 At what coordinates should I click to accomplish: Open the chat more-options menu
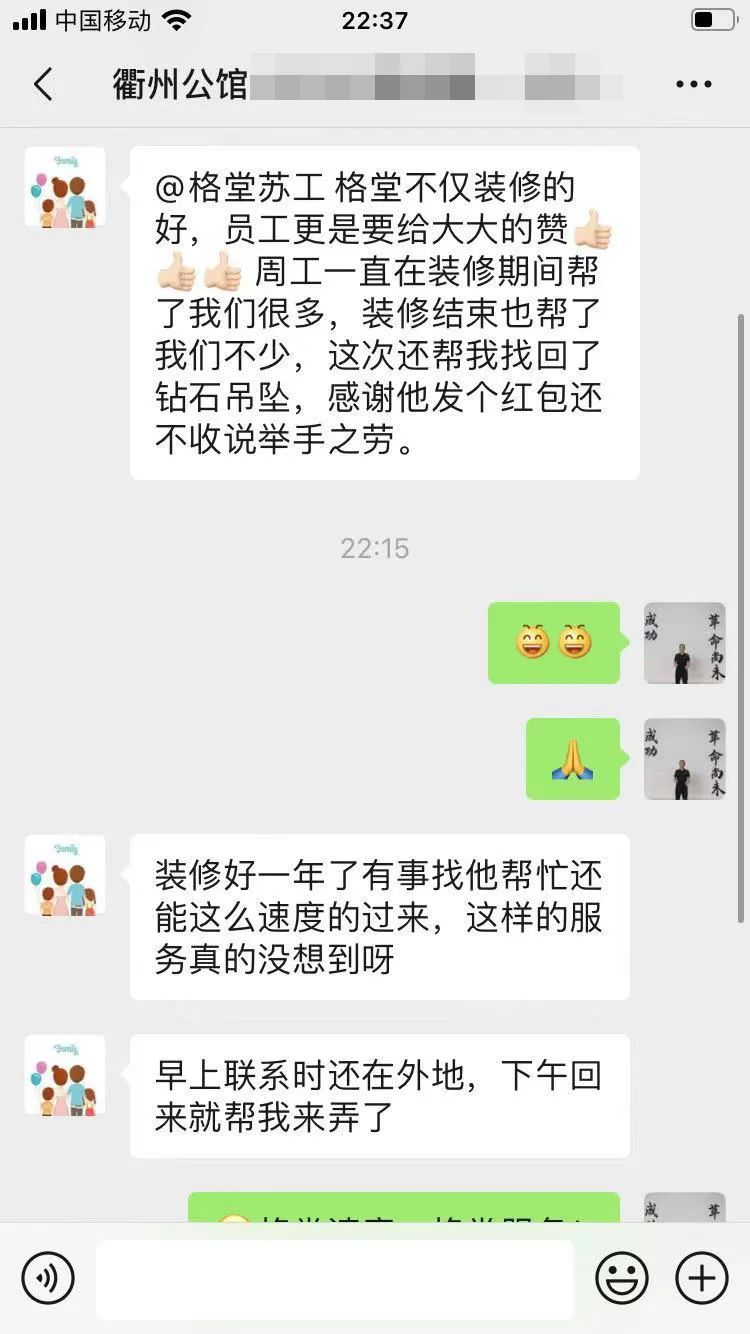(x=694, y=84)
